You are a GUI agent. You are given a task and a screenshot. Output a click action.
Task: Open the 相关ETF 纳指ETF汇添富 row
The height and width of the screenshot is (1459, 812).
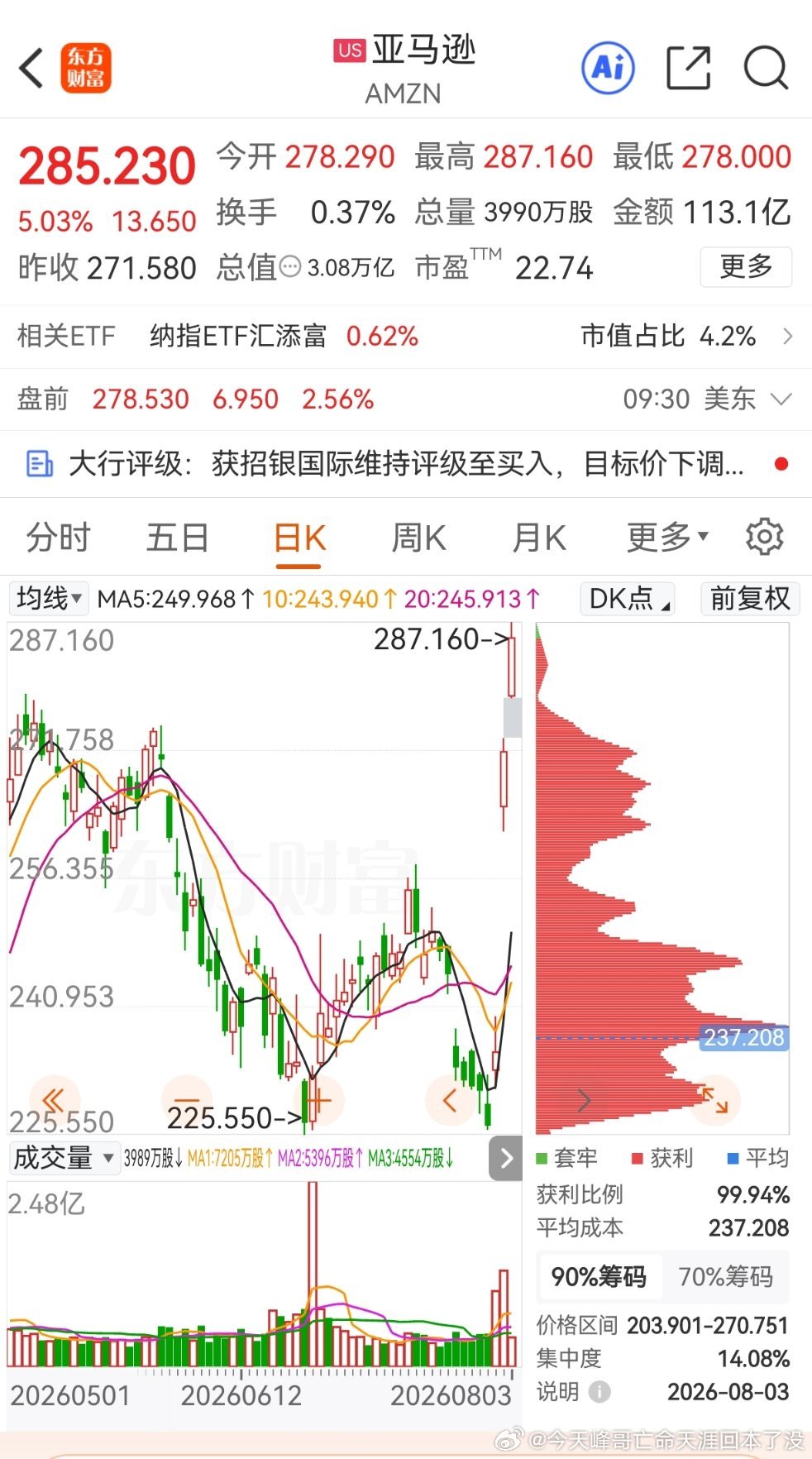tap(406, 337)
